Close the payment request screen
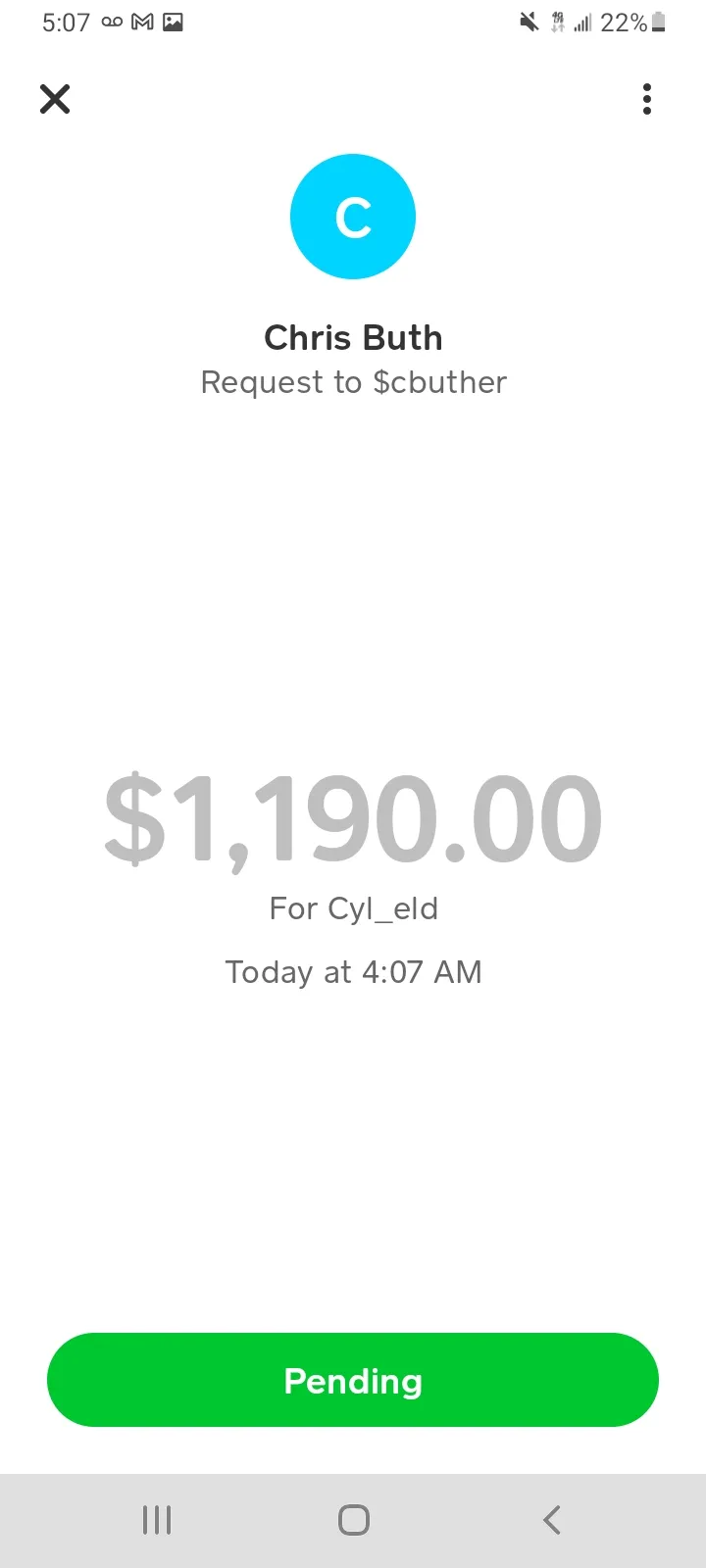This screenshot has width=706, height=1568. point(55,99)
